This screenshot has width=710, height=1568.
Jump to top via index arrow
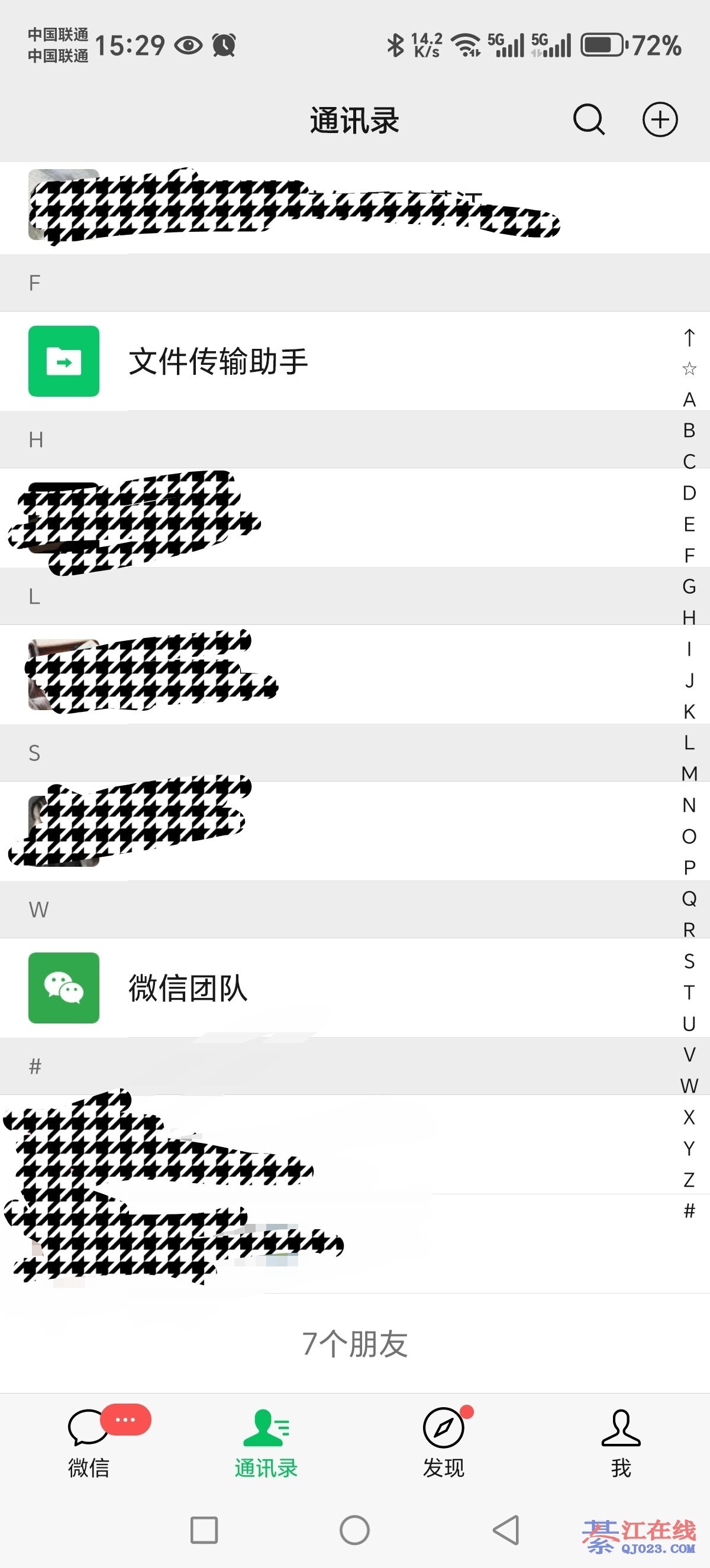pos(689,337)
